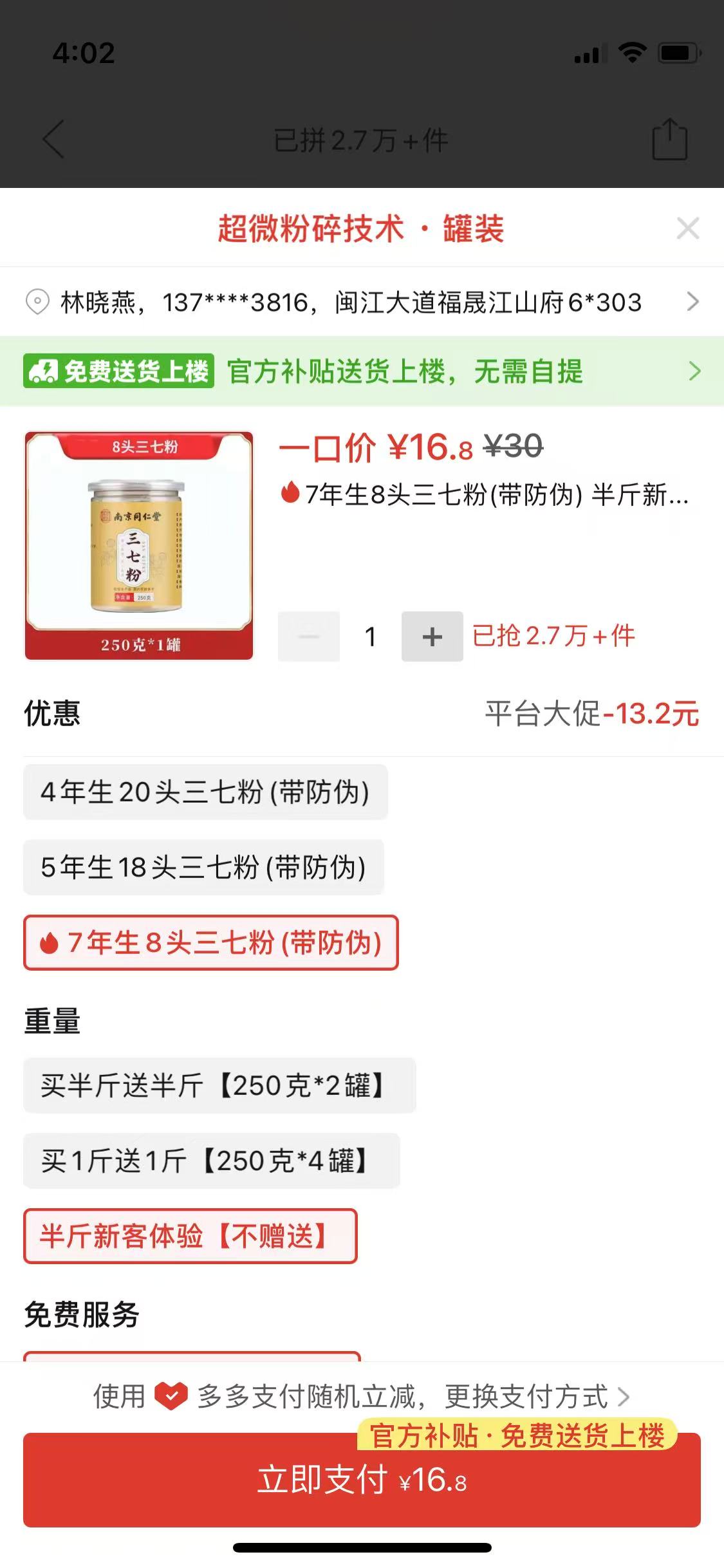724x1568 pixels.
Task: Decrease quantity with the minus button
Action: tap(309, 637)
